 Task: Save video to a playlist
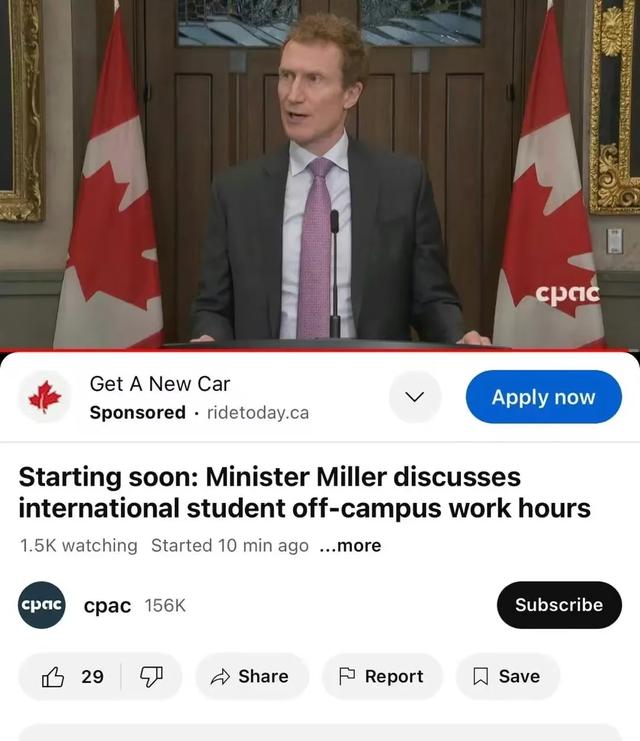pyautogui.click(x=507, y=676)
